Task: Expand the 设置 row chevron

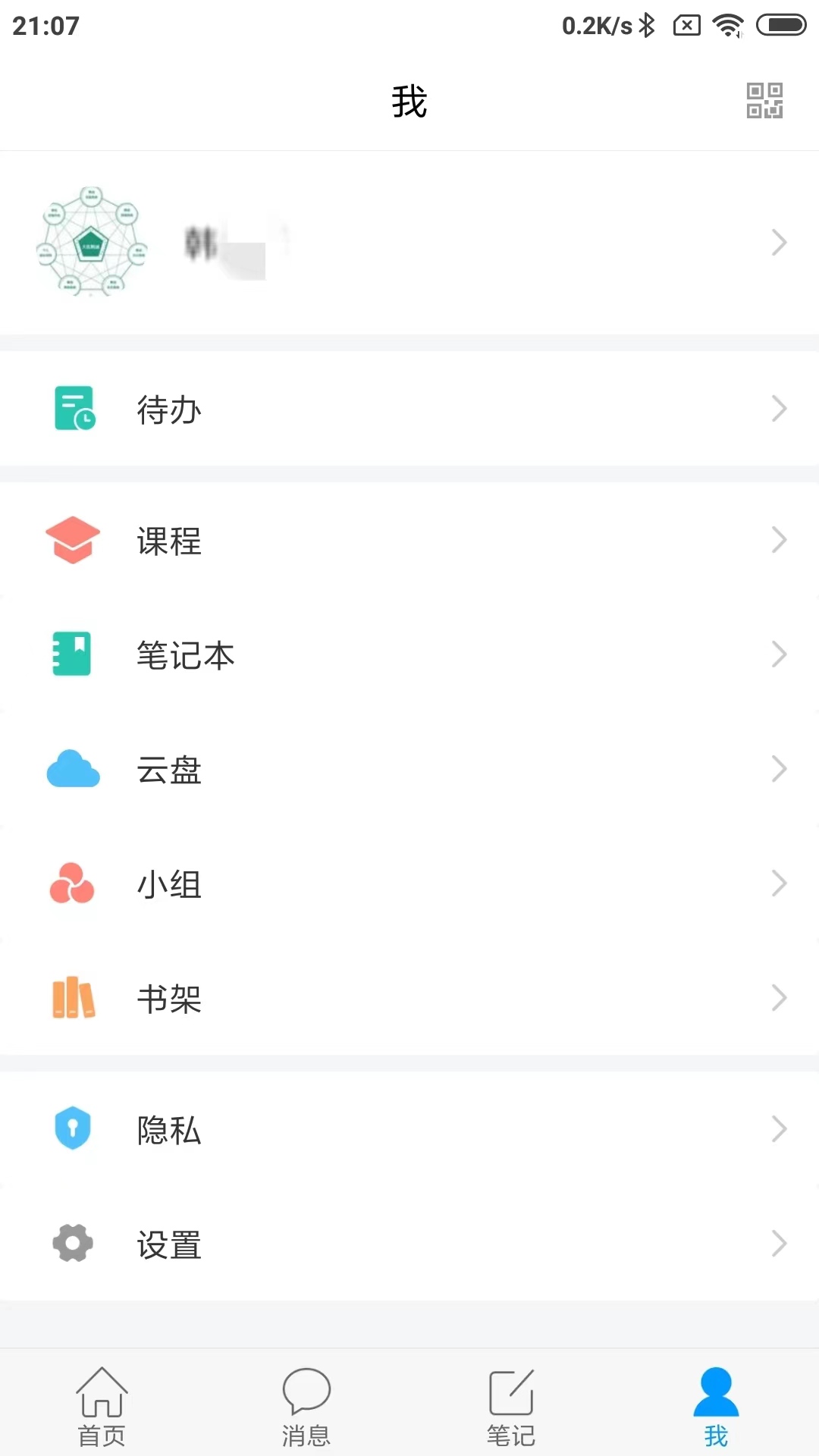Action: pyautogui.click(x=779, y=1243)
